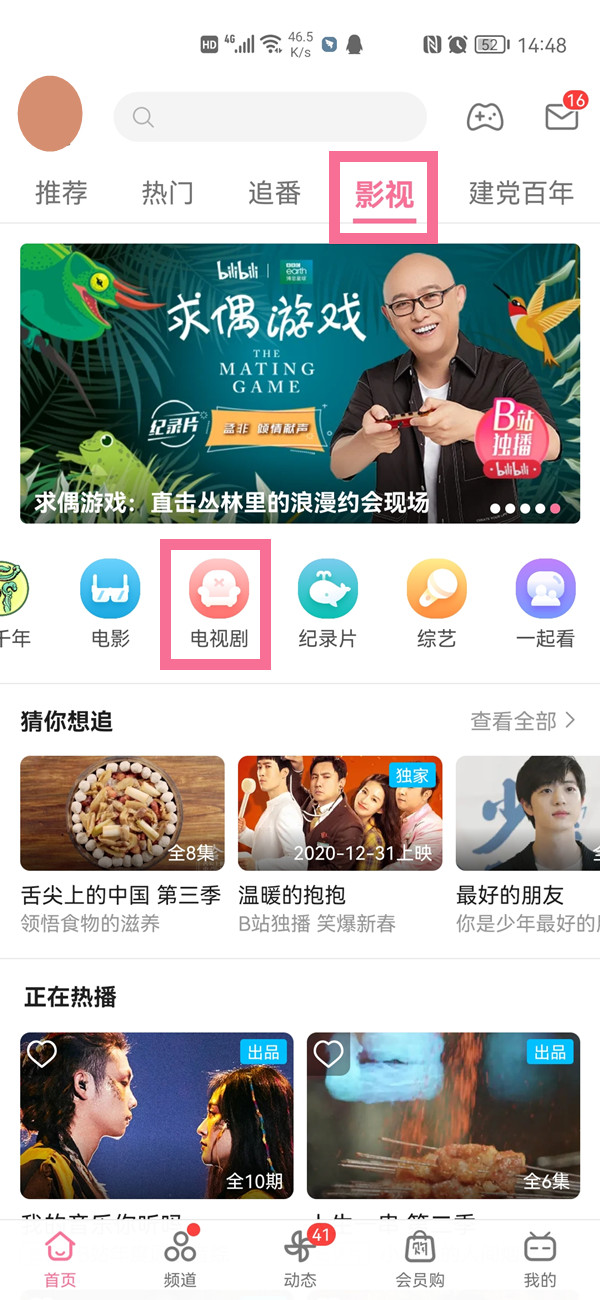
Task: Switch to the 热门 tab
Action: [167, 193]
